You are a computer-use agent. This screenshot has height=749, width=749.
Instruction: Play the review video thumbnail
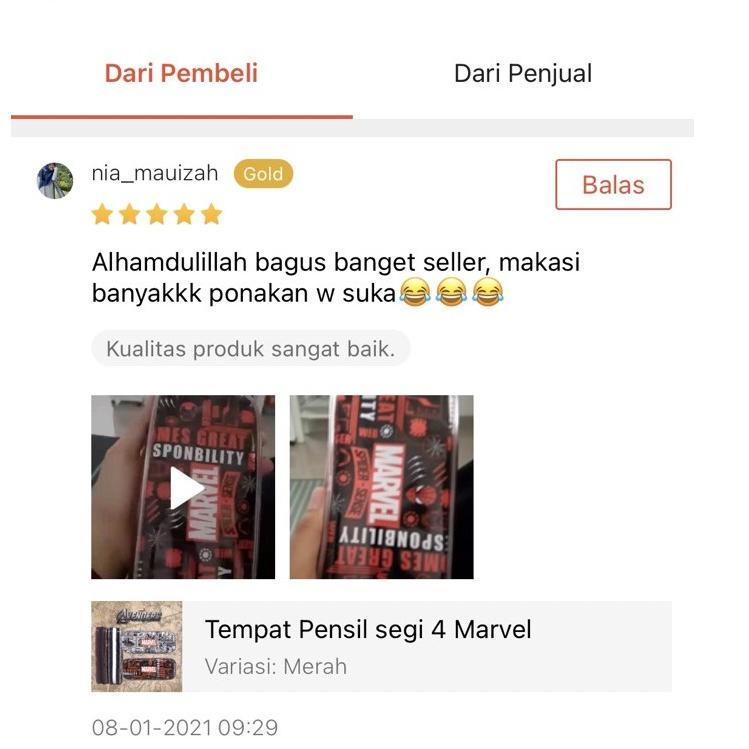[x=183, y=487]
